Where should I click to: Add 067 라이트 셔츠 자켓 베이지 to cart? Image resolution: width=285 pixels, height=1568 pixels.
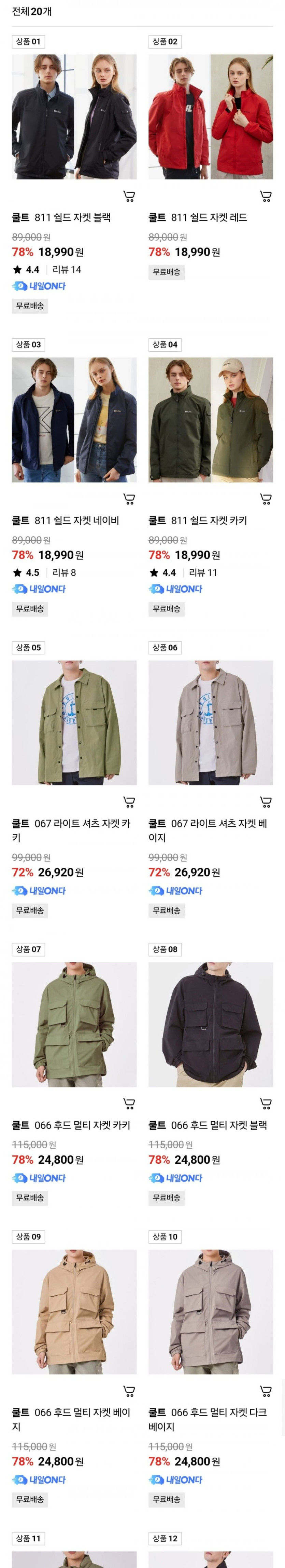(x=266, y=802)
